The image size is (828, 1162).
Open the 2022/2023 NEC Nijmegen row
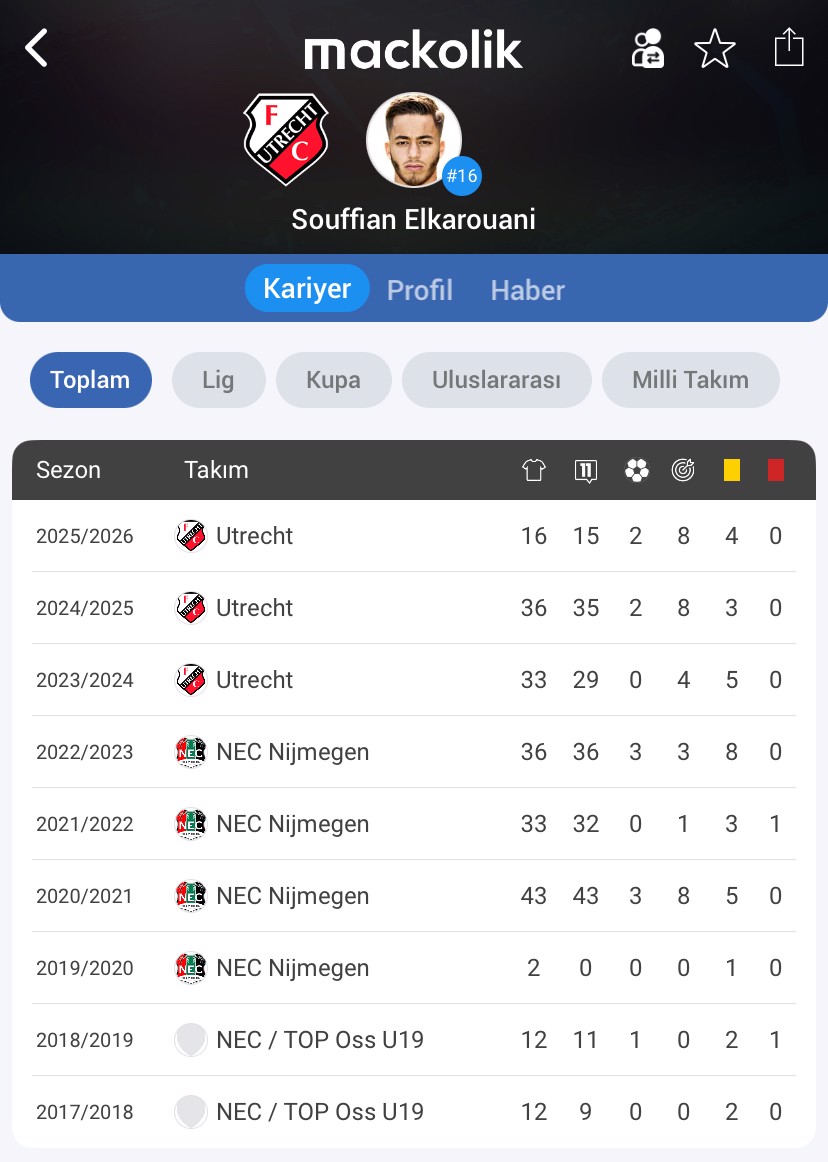[x=413, y=752]
